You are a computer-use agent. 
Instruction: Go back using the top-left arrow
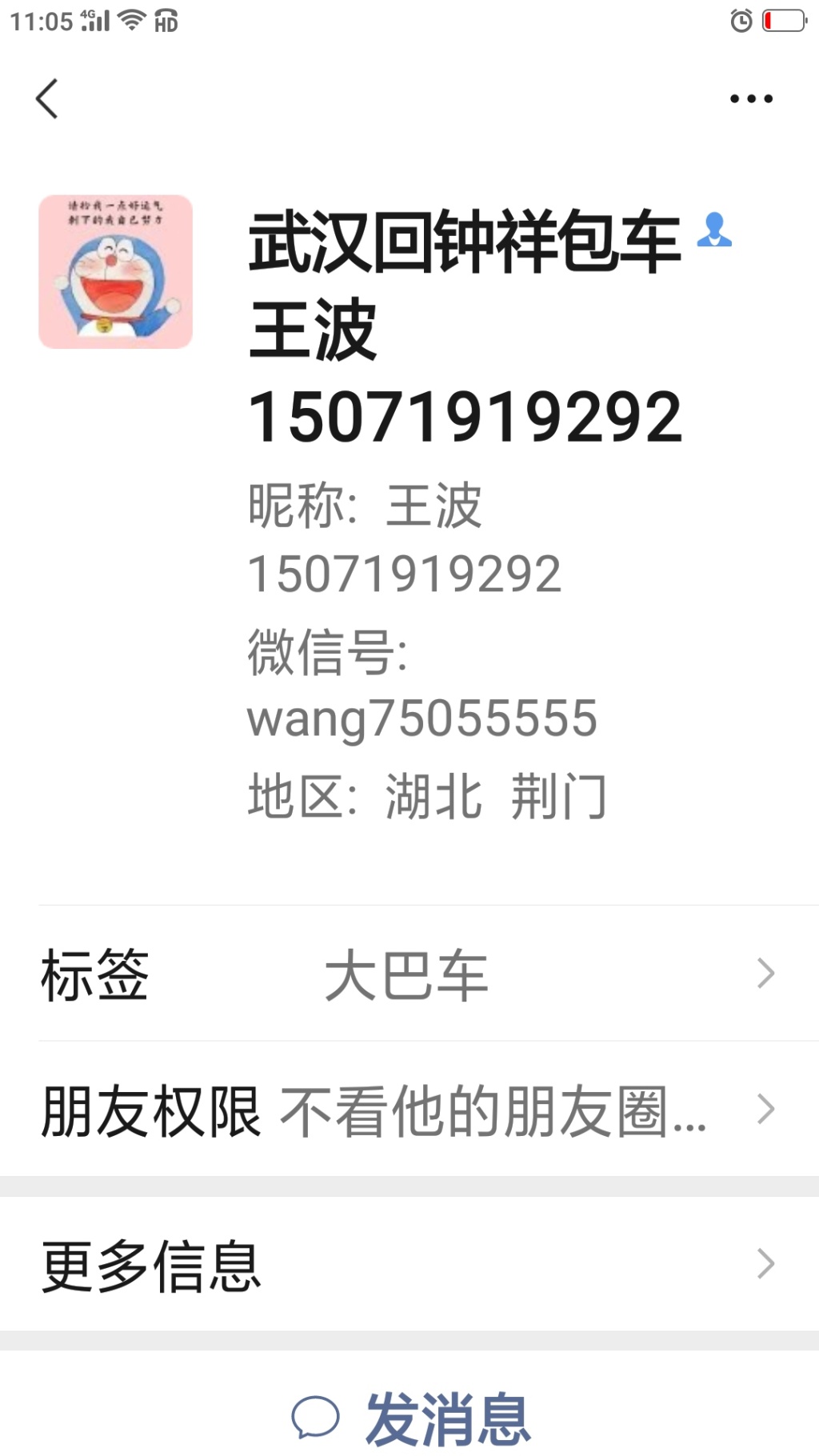click(x=48, y=99)
